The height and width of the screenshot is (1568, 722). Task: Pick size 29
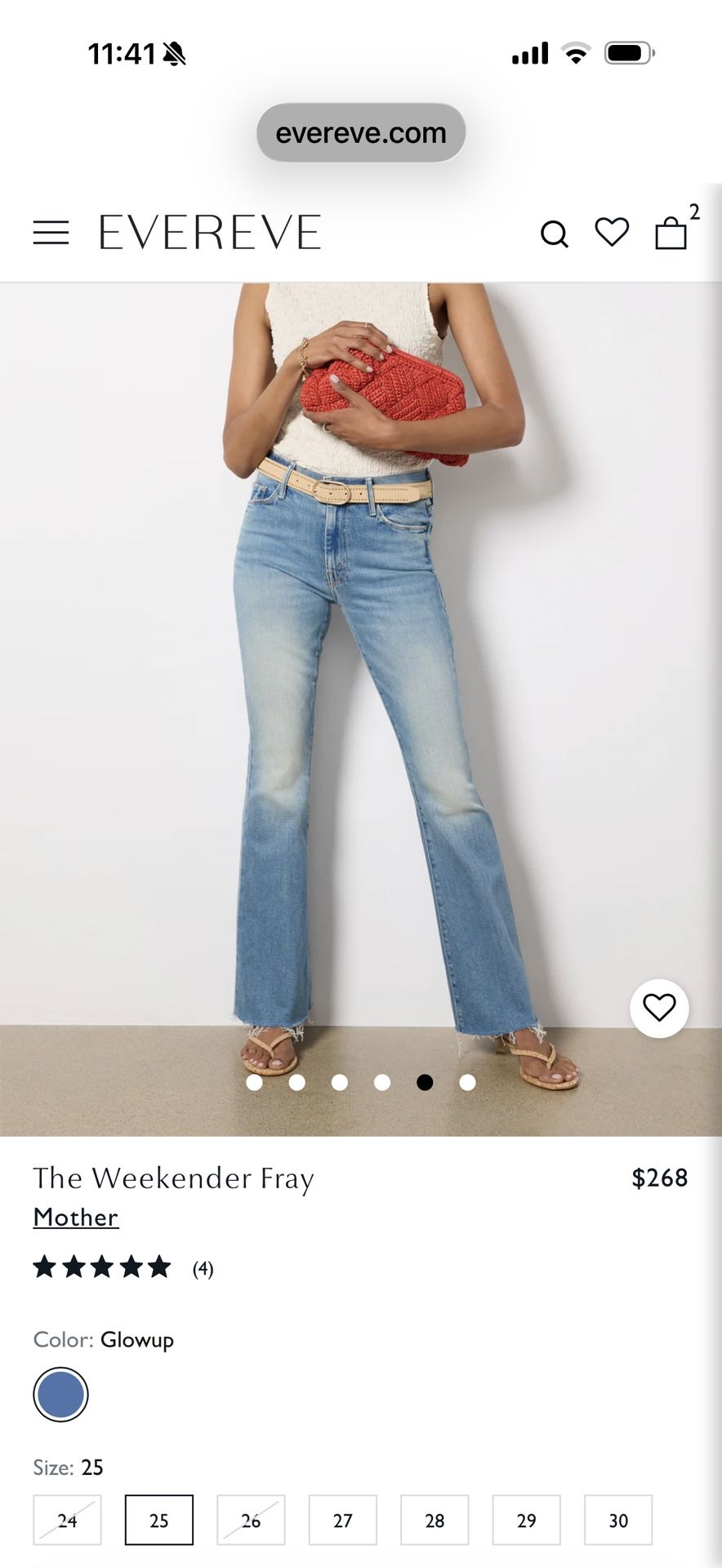click(x=527, y=1520)
